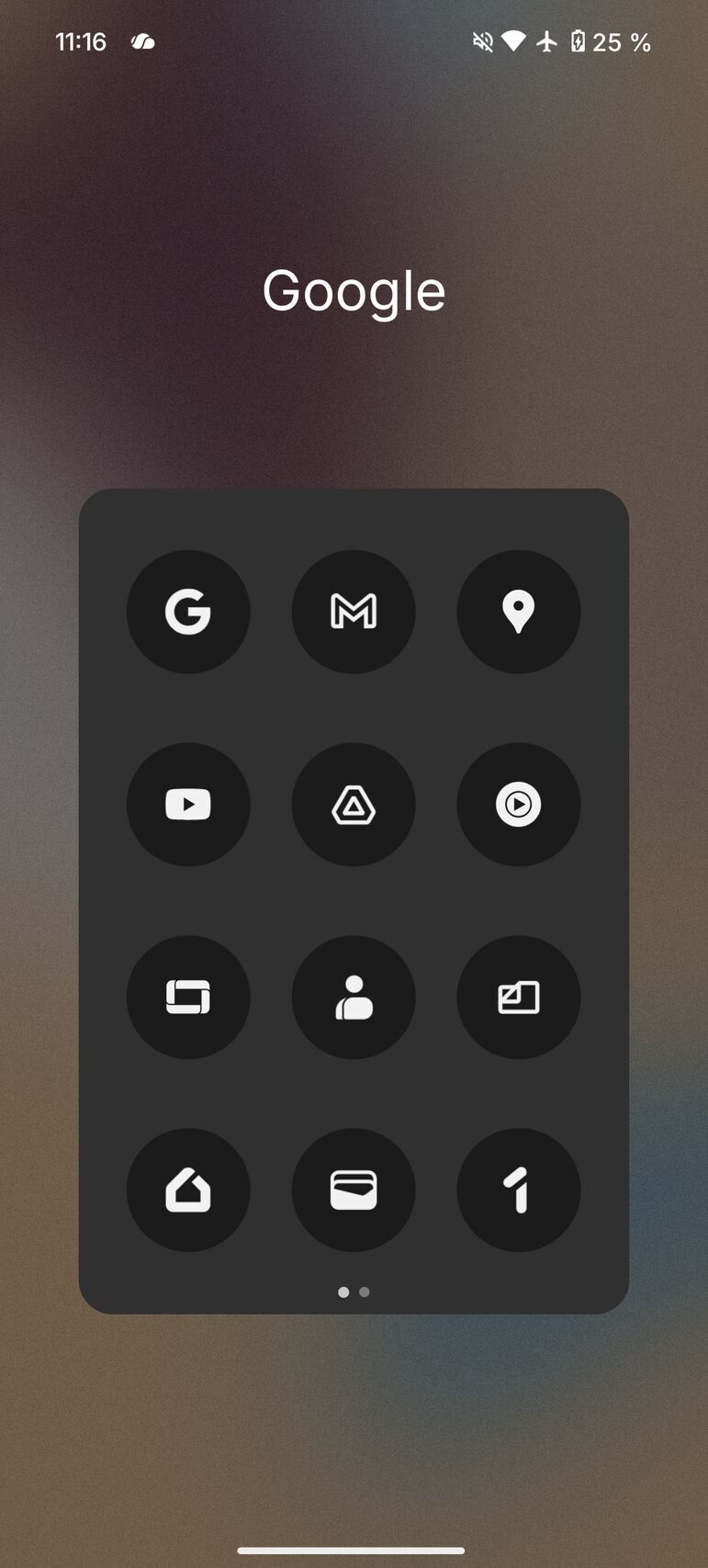This screenshot has width=708, height=1568.
Task: Tap the weather cloud icon in status bar
Action: pos(142,40)
